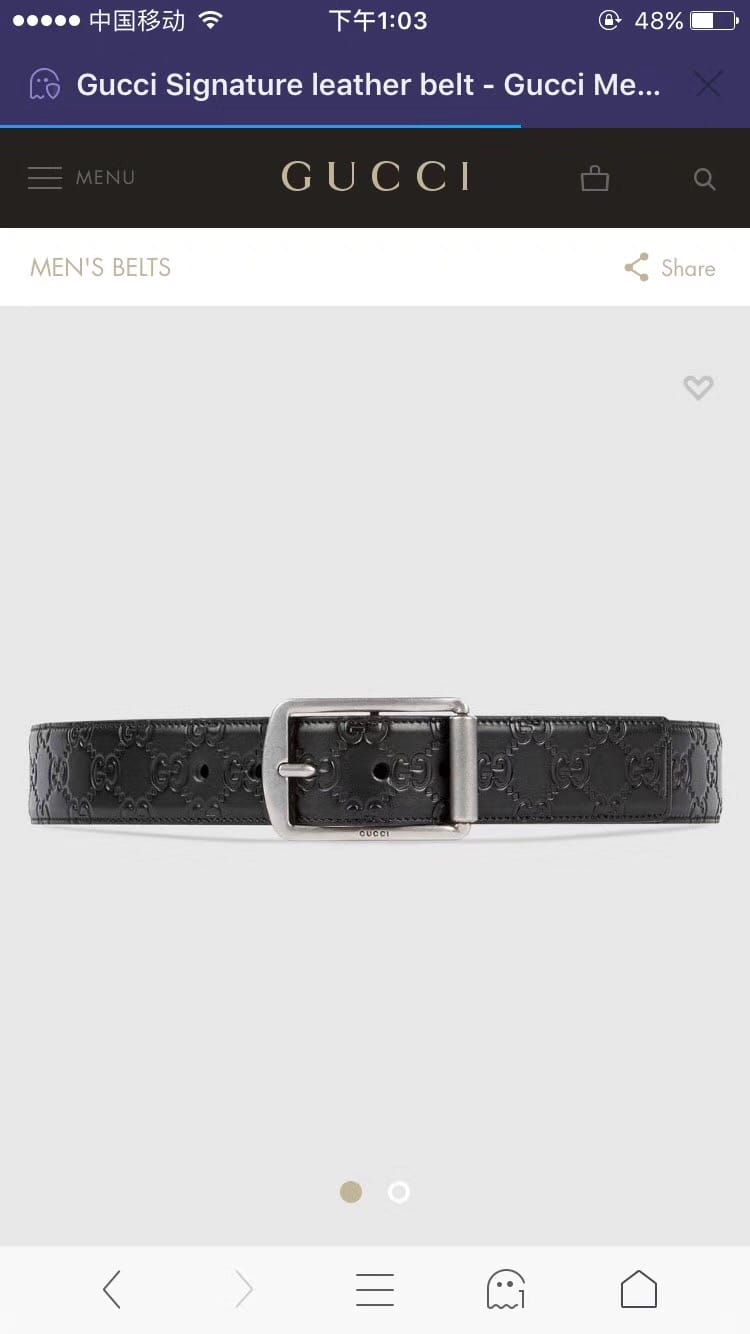The width and height of the screenshot is (750, 1334).
Task: Open the shopping bag
Action: tap(595, 178)
